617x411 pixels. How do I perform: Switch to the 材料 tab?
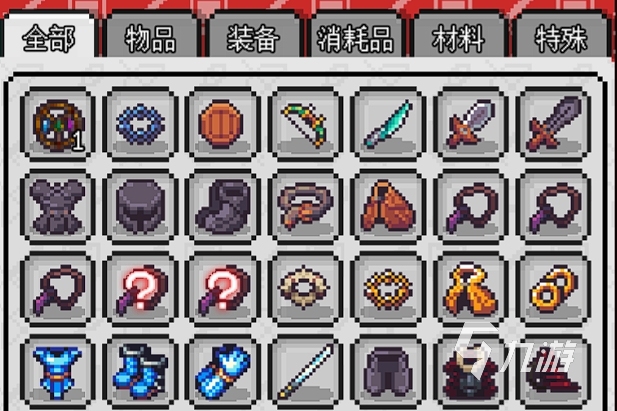[458, 39]
